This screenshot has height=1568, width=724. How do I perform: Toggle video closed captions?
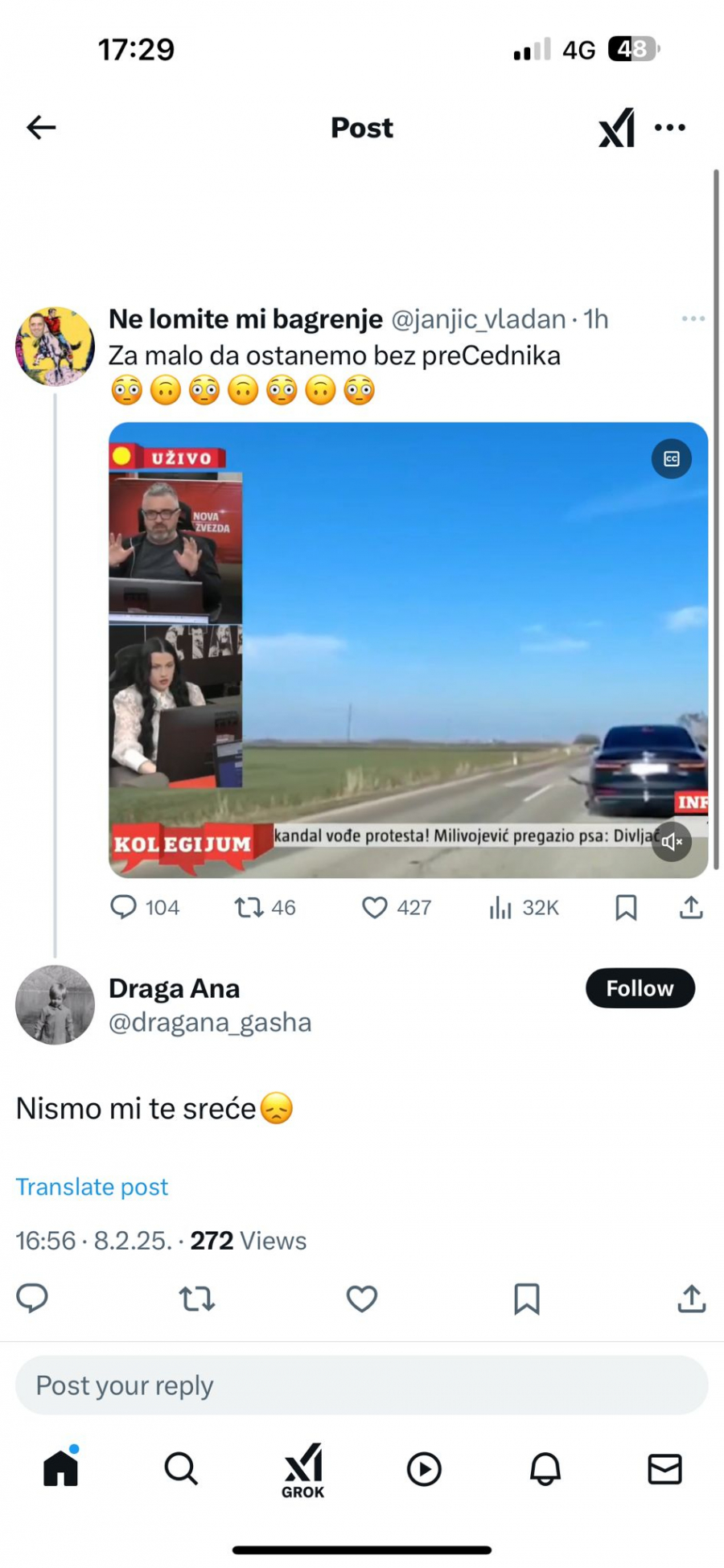[671, 459]
